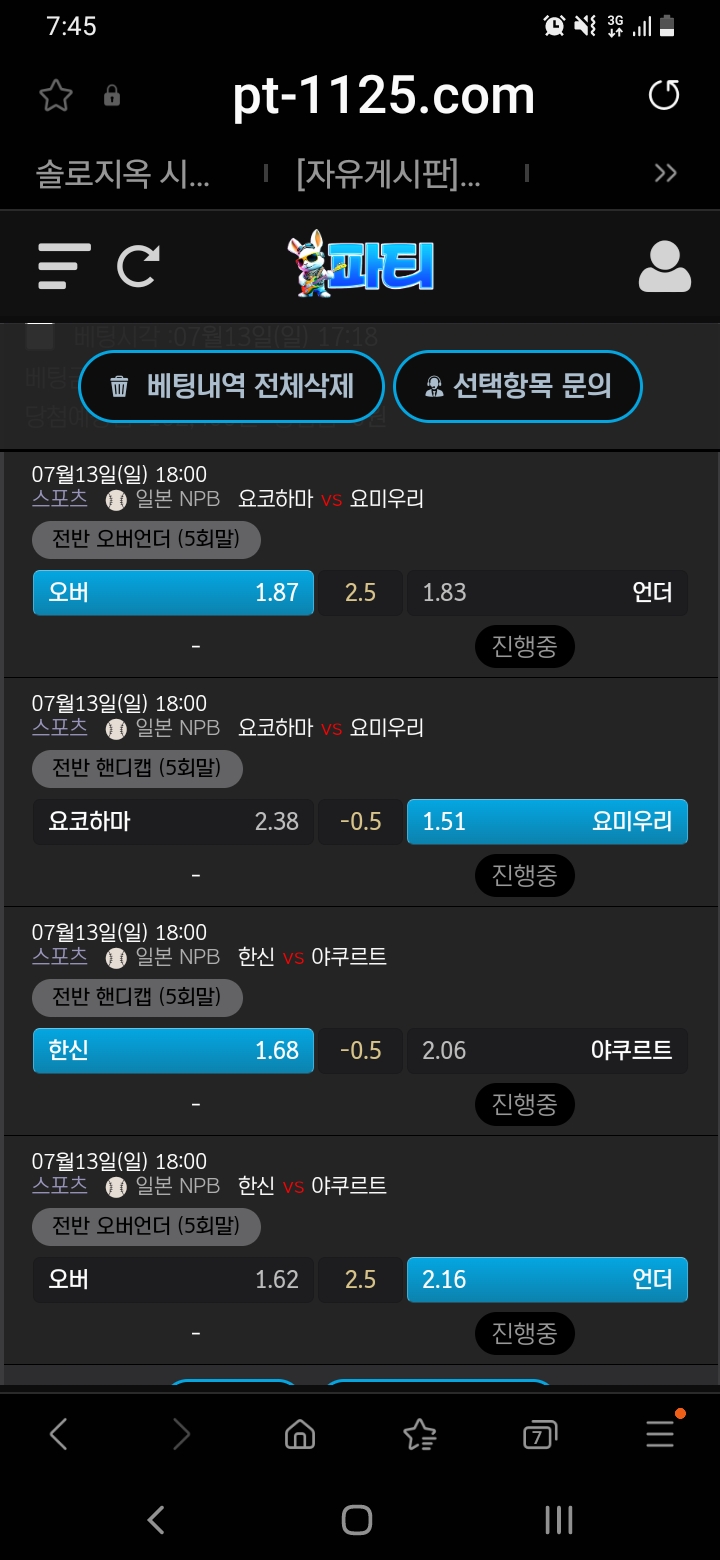Viewport: 720px width, 1560px height.
Task: Expand more bookmarks with the double arrow
Action: pos(666,174)
